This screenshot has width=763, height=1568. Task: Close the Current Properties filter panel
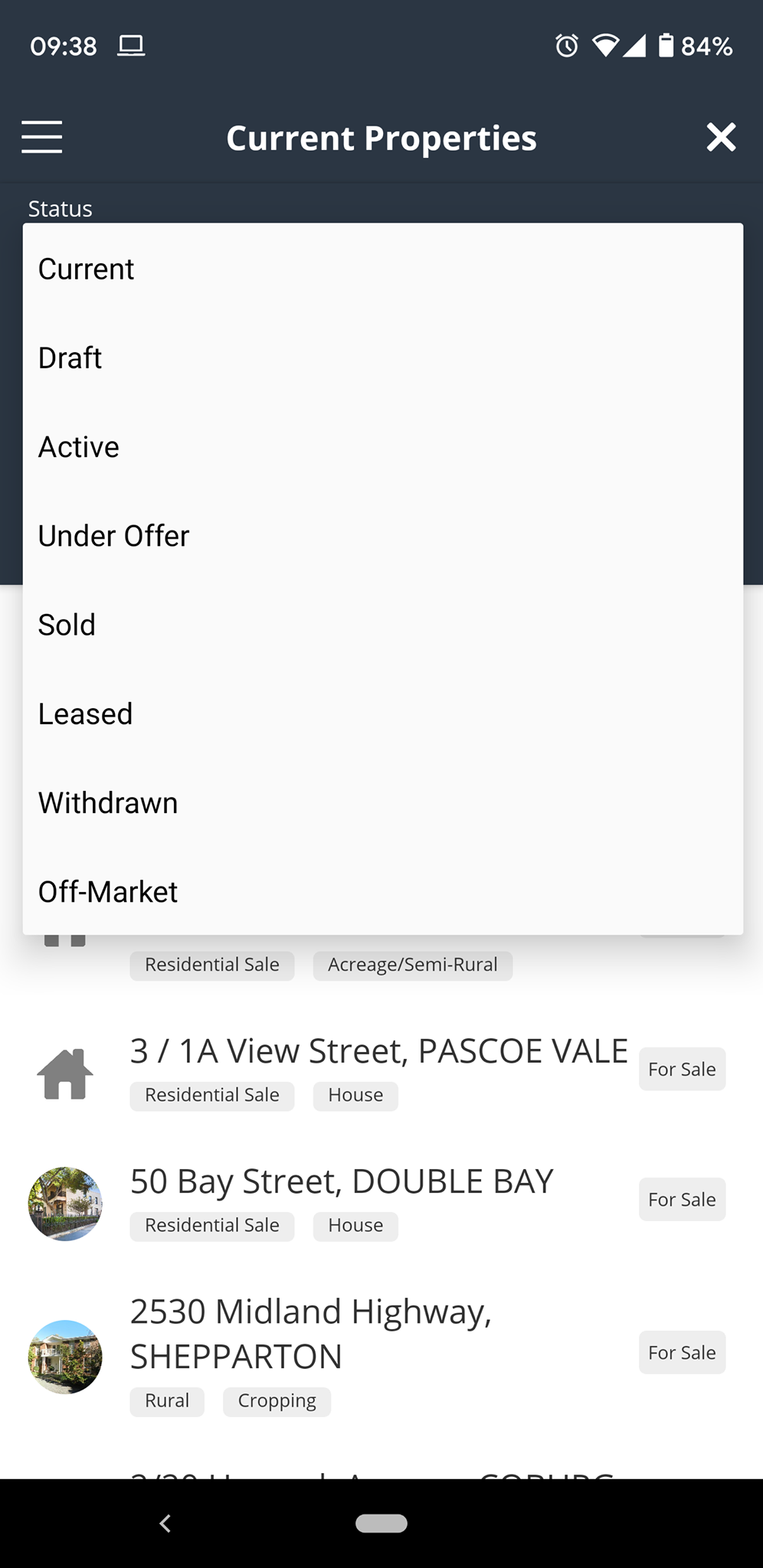coord(721,138)
